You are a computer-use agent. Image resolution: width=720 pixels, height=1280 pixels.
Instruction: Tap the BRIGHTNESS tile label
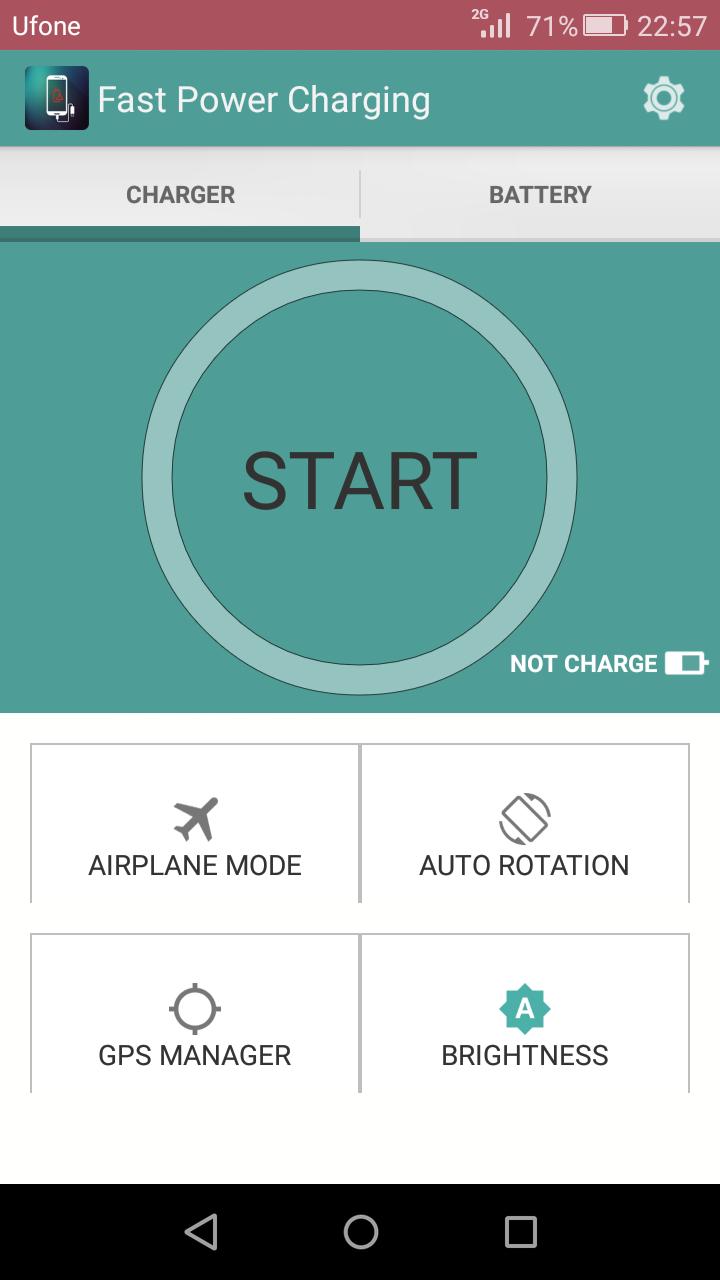point(524,1053)
